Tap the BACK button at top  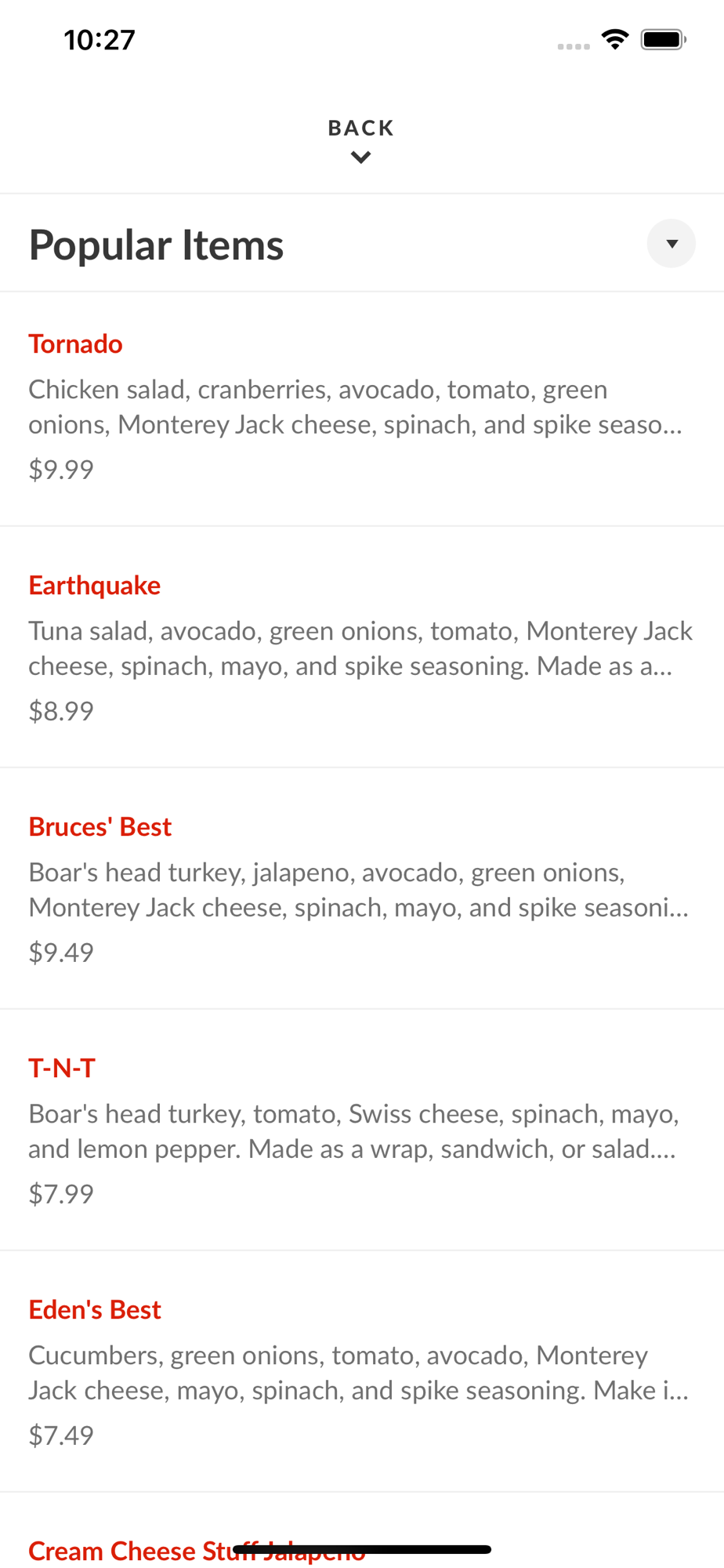[361, 140]
